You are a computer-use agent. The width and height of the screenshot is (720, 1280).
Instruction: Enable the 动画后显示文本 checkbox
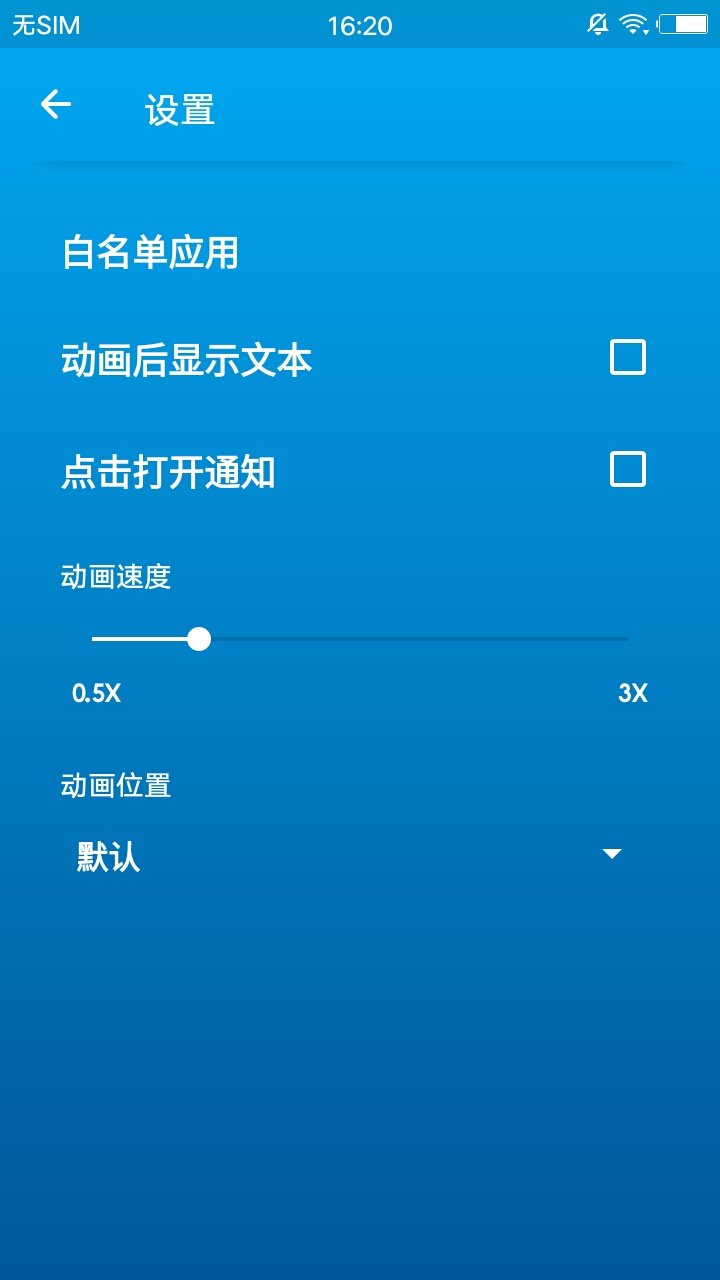pyautogui.click(x=628, y=358)
